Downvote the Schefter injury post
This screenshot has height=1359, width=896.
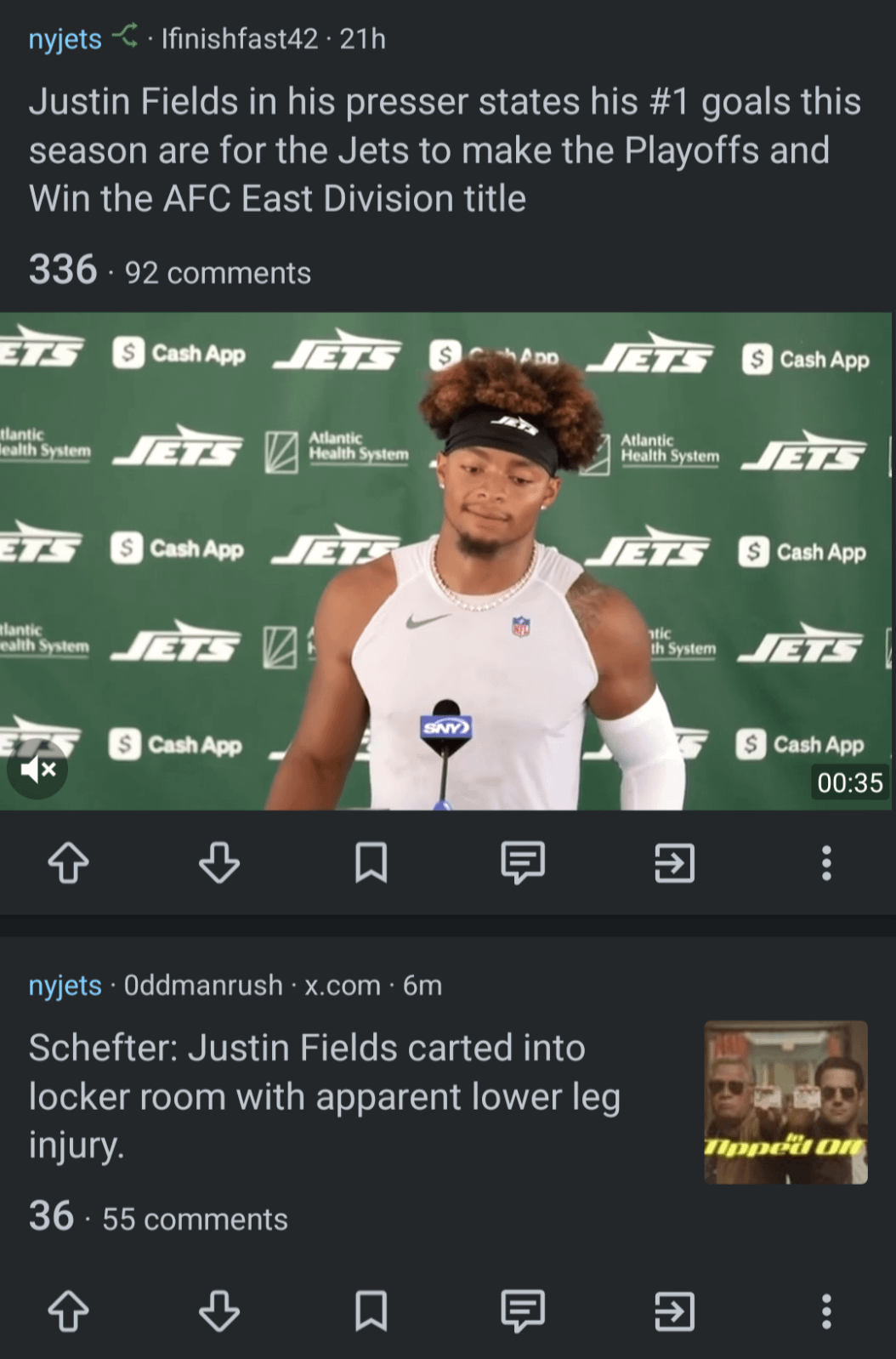tap(219, 1311)
